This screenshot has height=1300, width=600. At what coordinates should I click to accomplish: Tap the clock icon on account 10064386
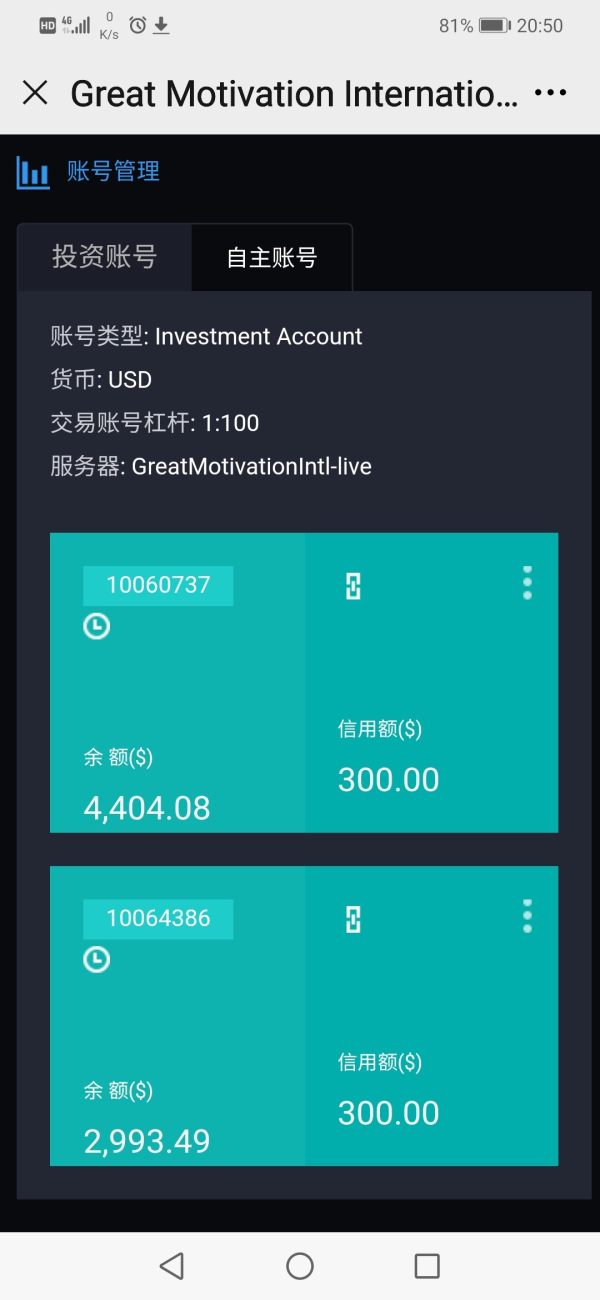[x=96, y=960]
